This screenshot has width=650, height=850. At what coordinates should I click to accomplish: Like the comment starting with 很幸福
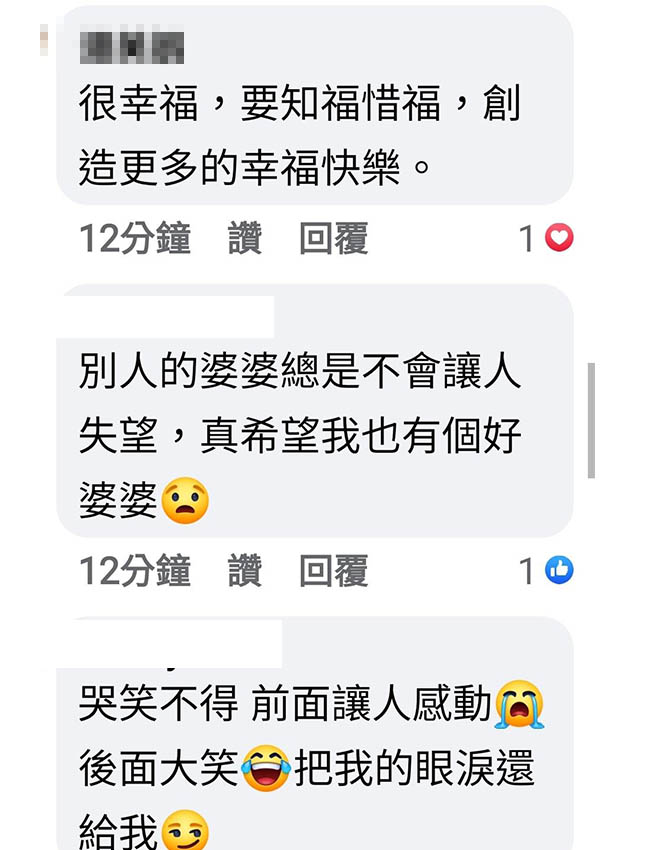(x=245, y=239)
